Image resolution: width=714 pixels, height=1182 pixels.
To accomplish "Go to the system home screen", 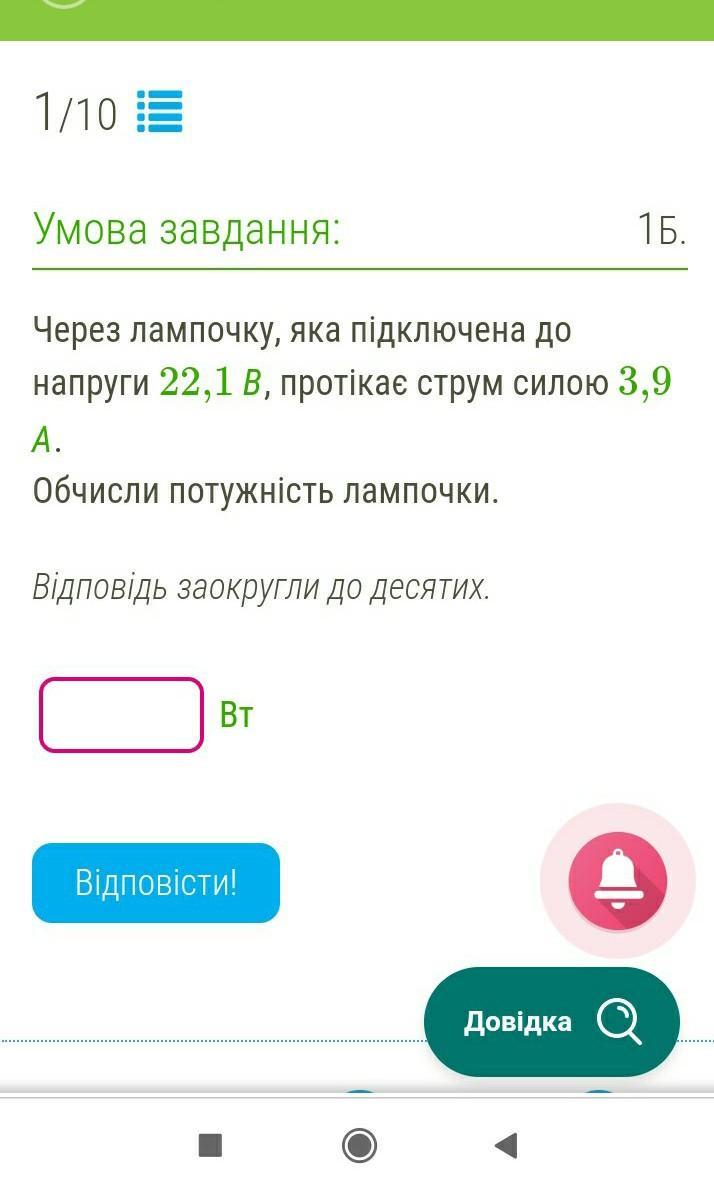I will point(359,1145).
